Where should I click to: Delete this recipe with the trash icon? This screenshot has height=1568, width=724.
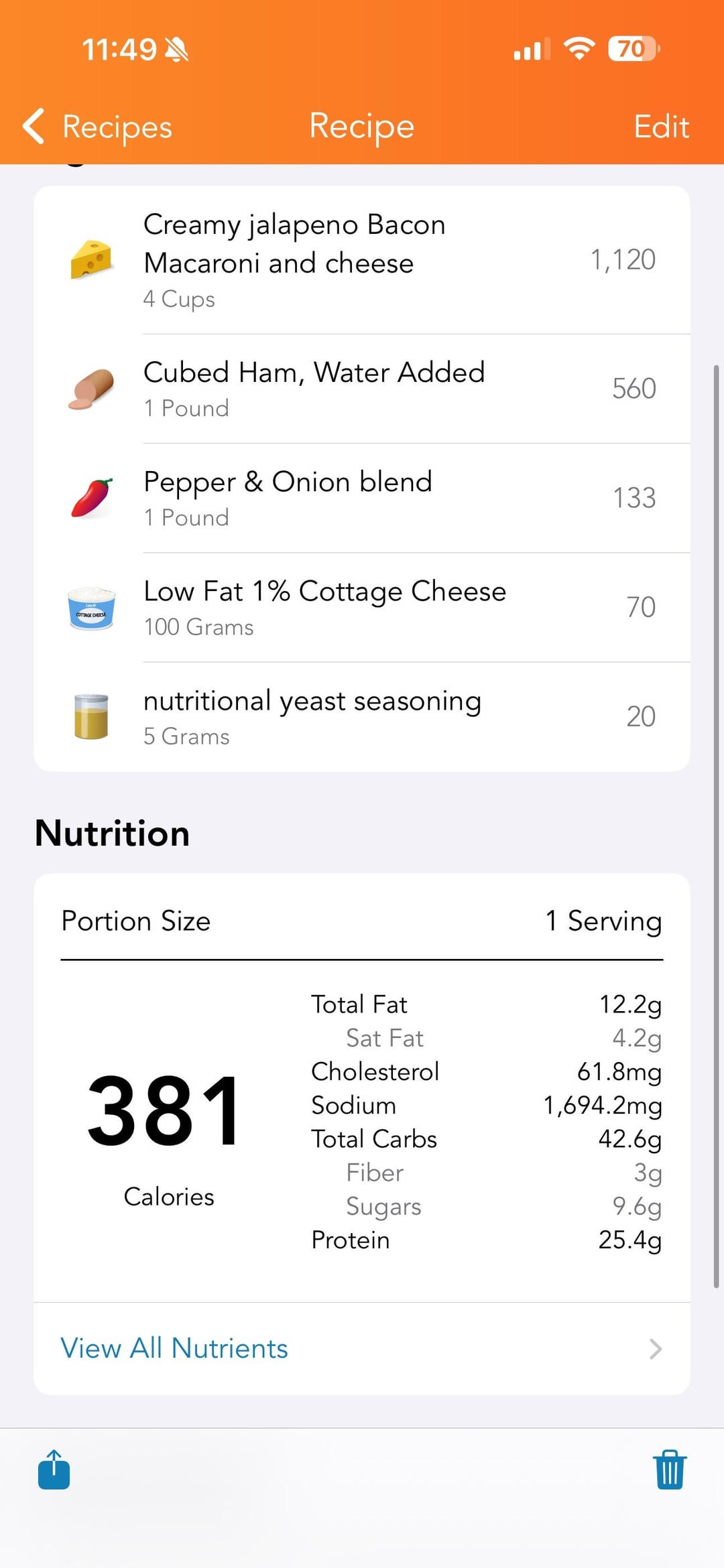670,1470
